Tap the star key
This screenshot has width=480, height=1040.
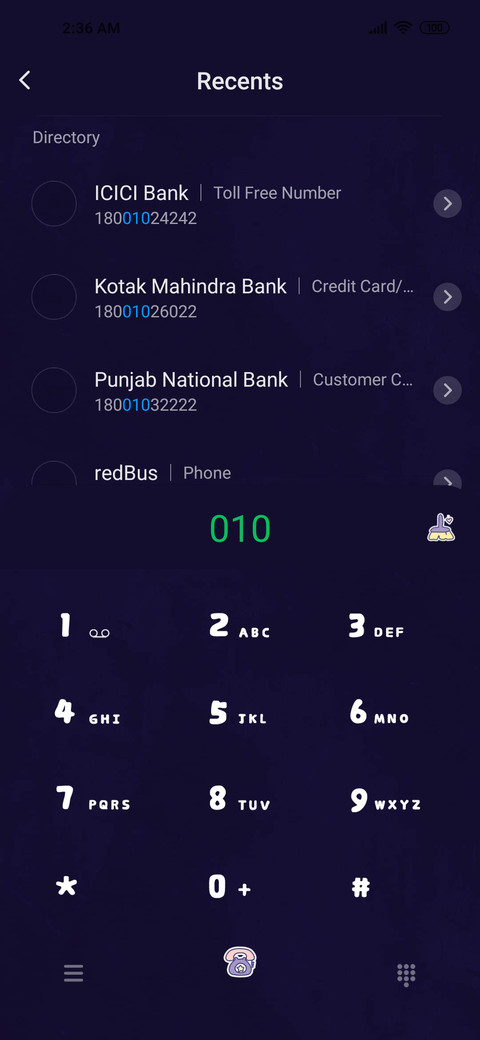click(66, 887)
